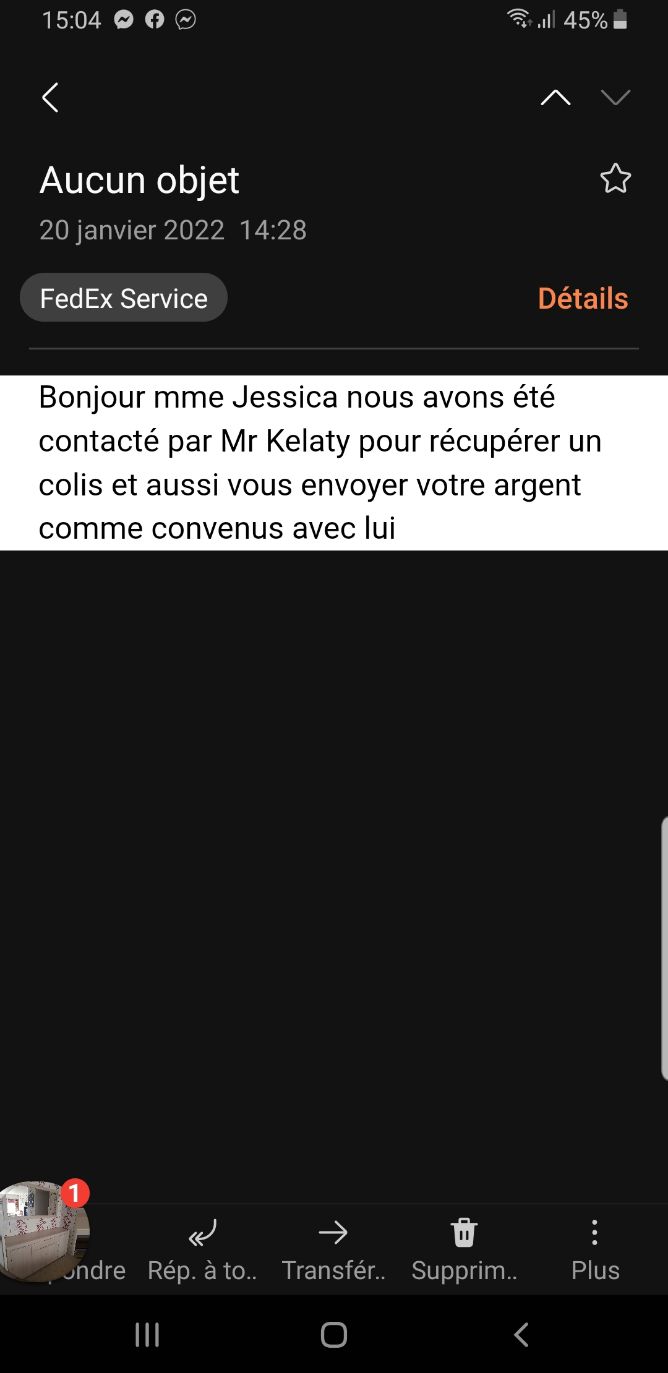Screen dimensions: 668x1373
Task: Delete this email with Supprimer
Action: click(464, 1249)
